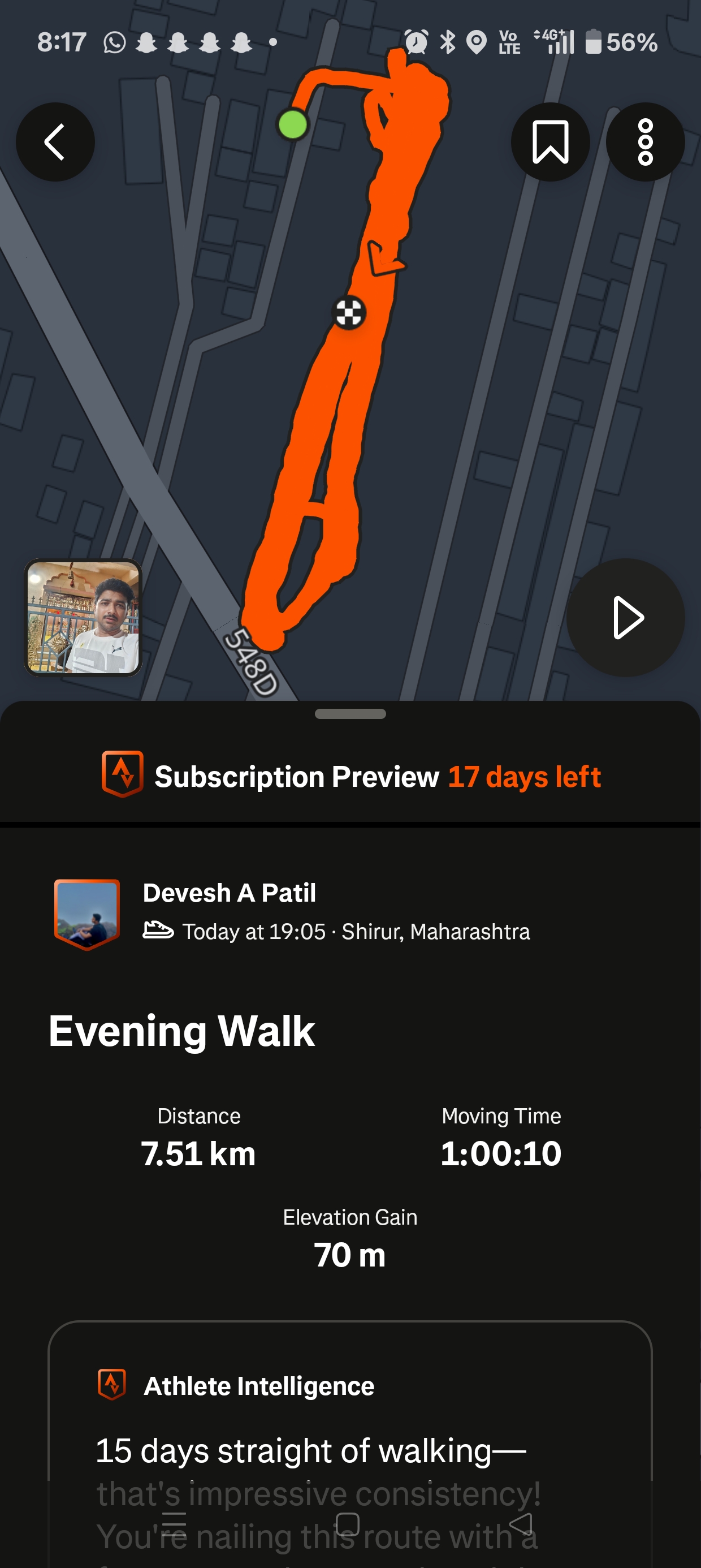Image resolution: width=701 pixels, height=1568 pixels.
Task: Open Subscription Preview banner
Action: [x=350, y=777]
